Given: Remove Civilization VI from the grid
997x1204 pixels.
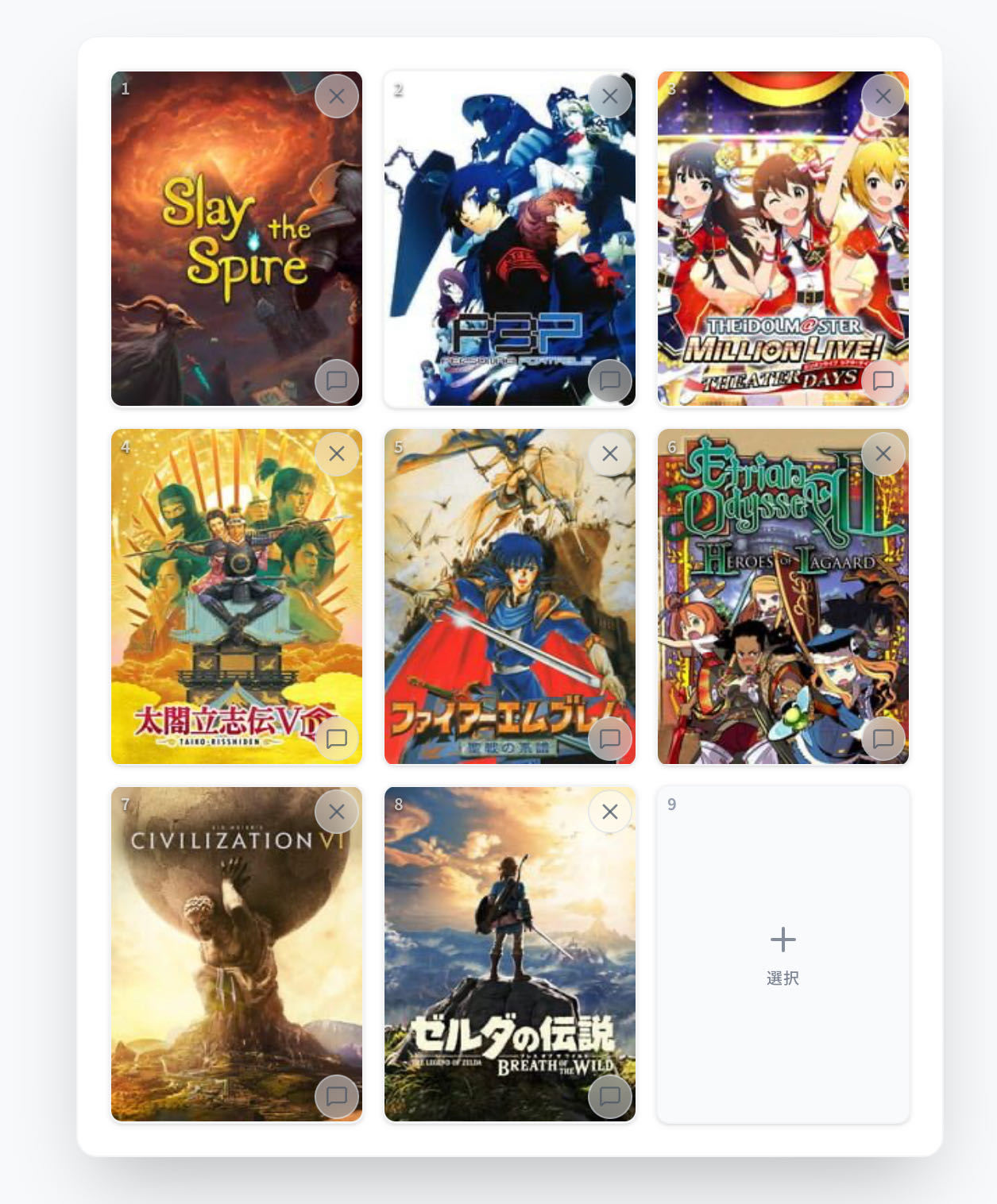Looking at the screenshot, I should (337, 812).
